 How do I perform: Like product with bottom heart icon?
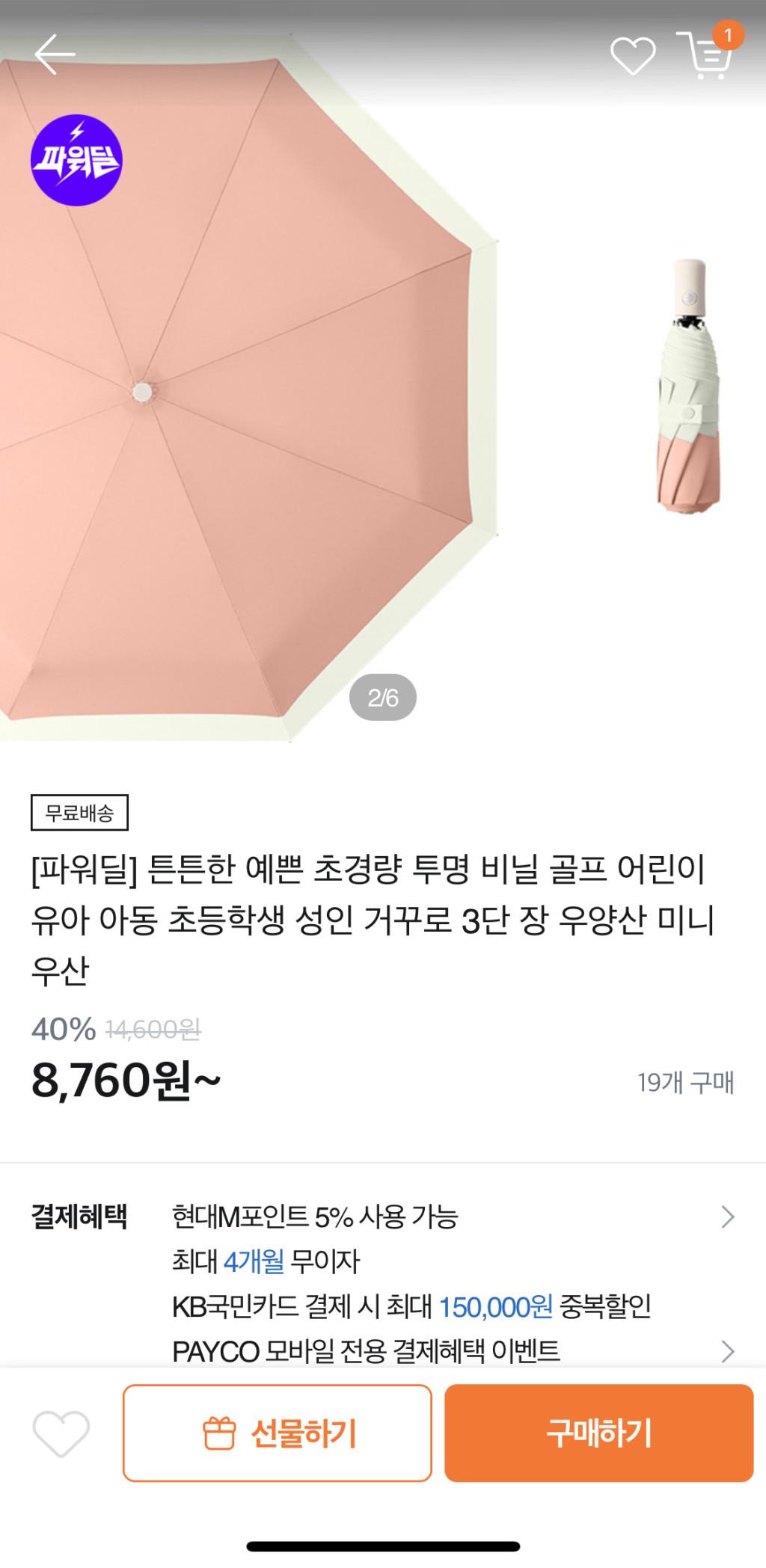[61, 1433]
